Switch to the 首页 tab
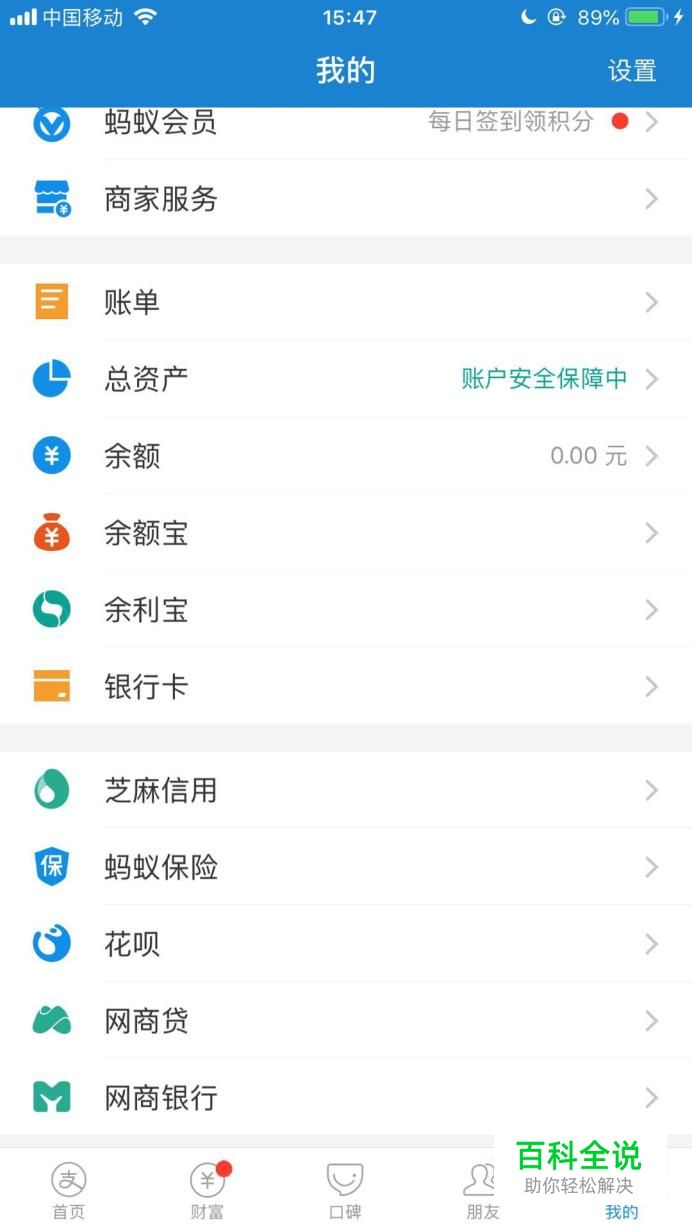This screenshot has width=692, height=1230. coord(69,1190)
